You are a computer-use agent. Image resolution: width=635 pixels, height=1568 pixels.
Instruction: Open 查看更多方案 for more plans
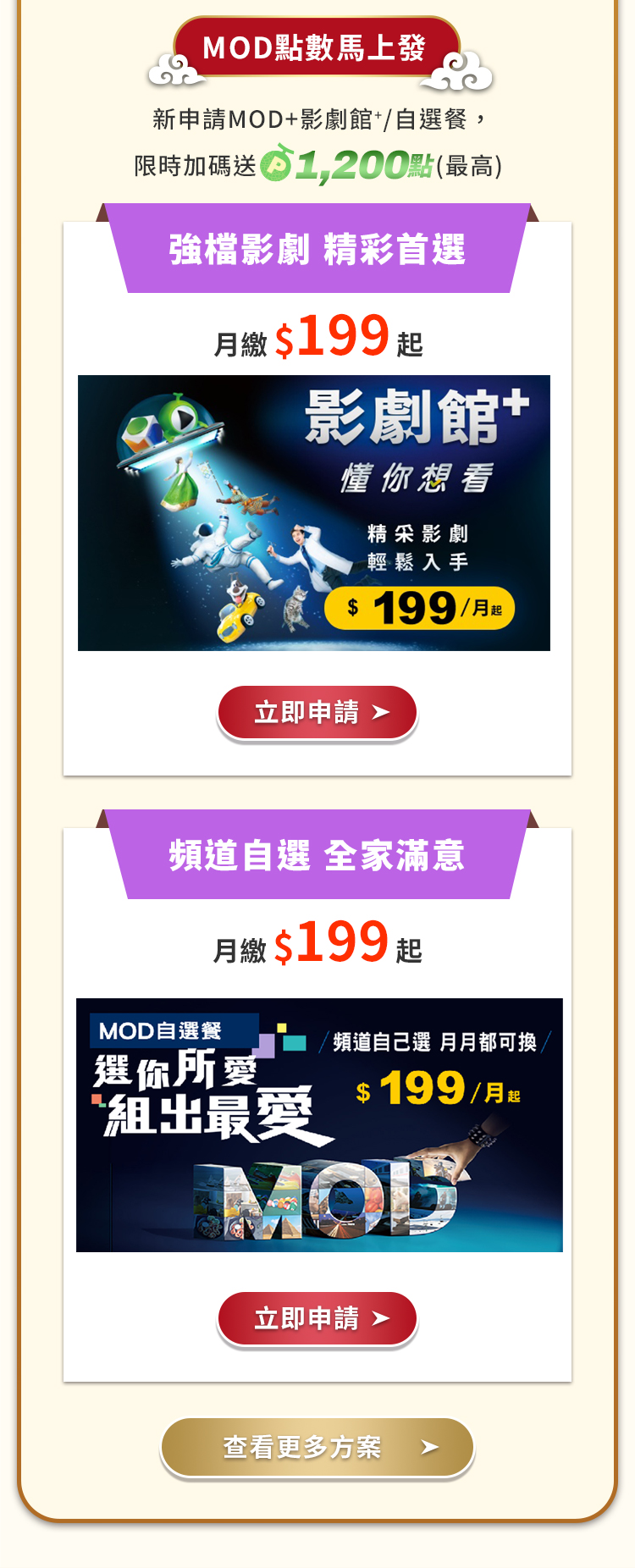pos(317,1447)
